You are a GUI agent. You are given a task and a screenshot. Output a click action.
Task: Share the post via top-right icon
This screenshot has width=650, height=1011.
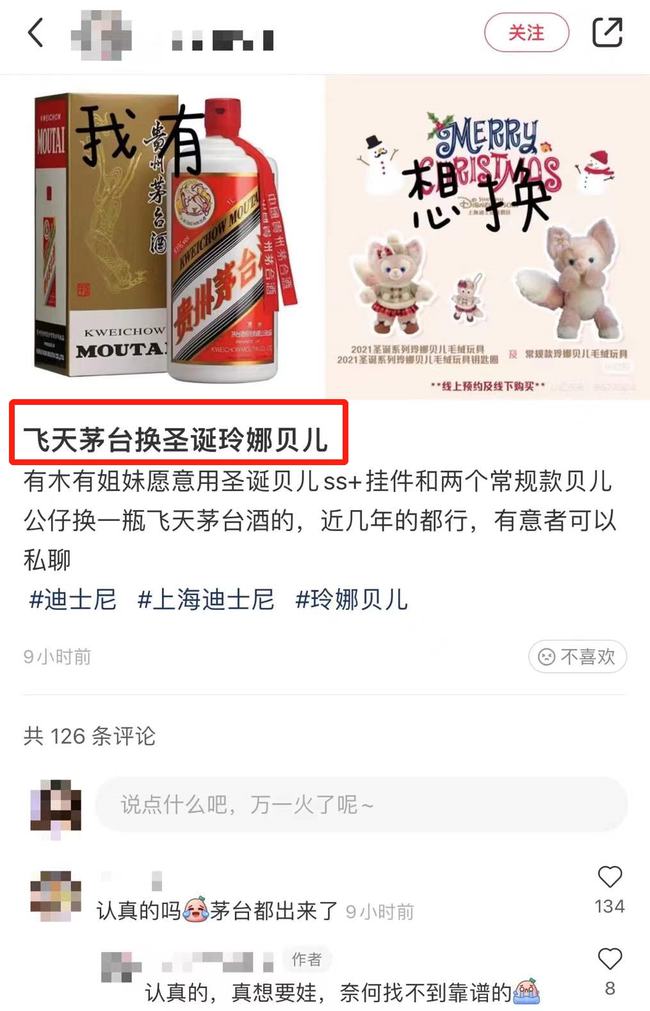pos(607,33)
